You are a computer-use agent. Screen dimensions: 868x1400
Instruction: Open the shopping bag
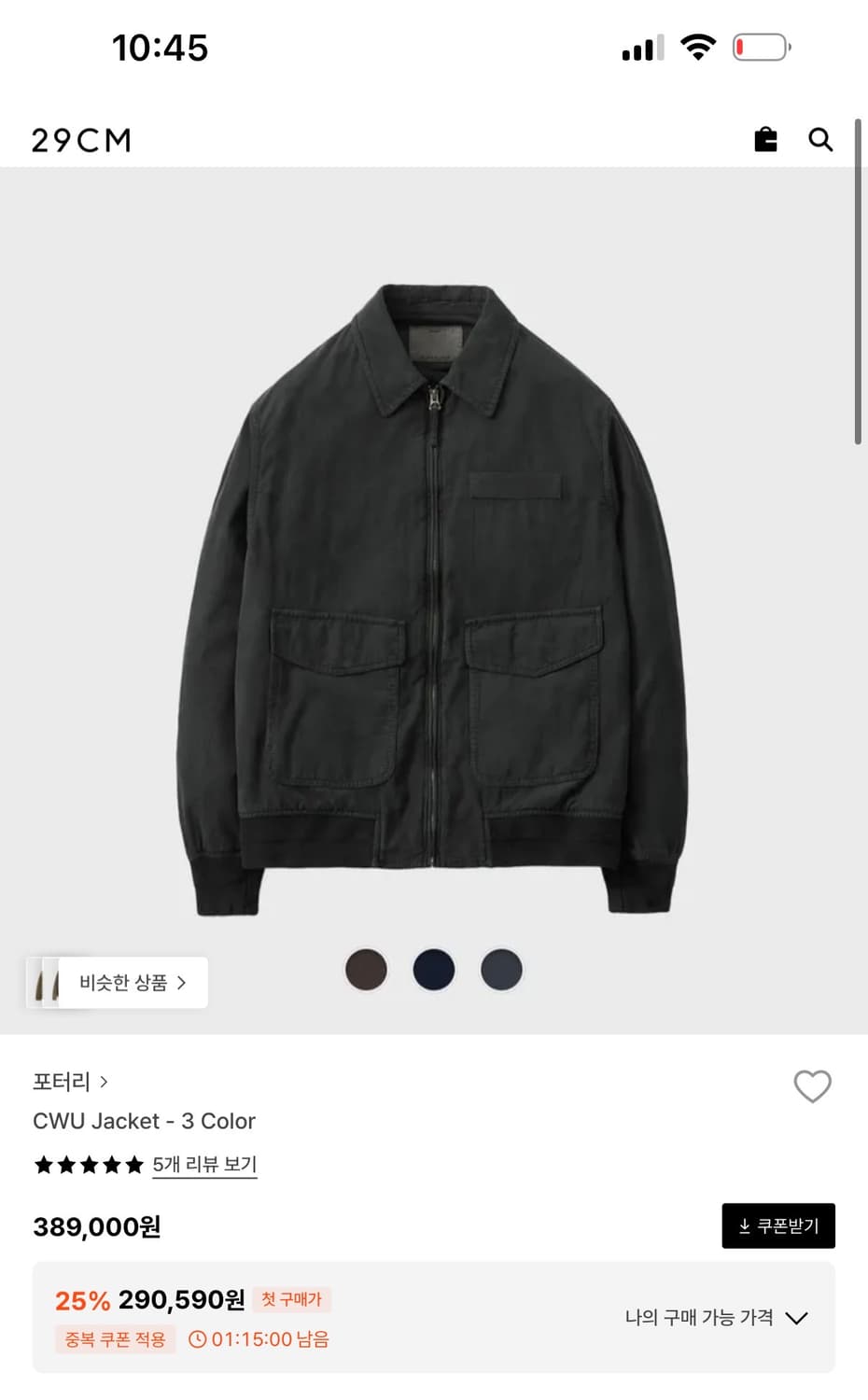[x=765, y=139]
